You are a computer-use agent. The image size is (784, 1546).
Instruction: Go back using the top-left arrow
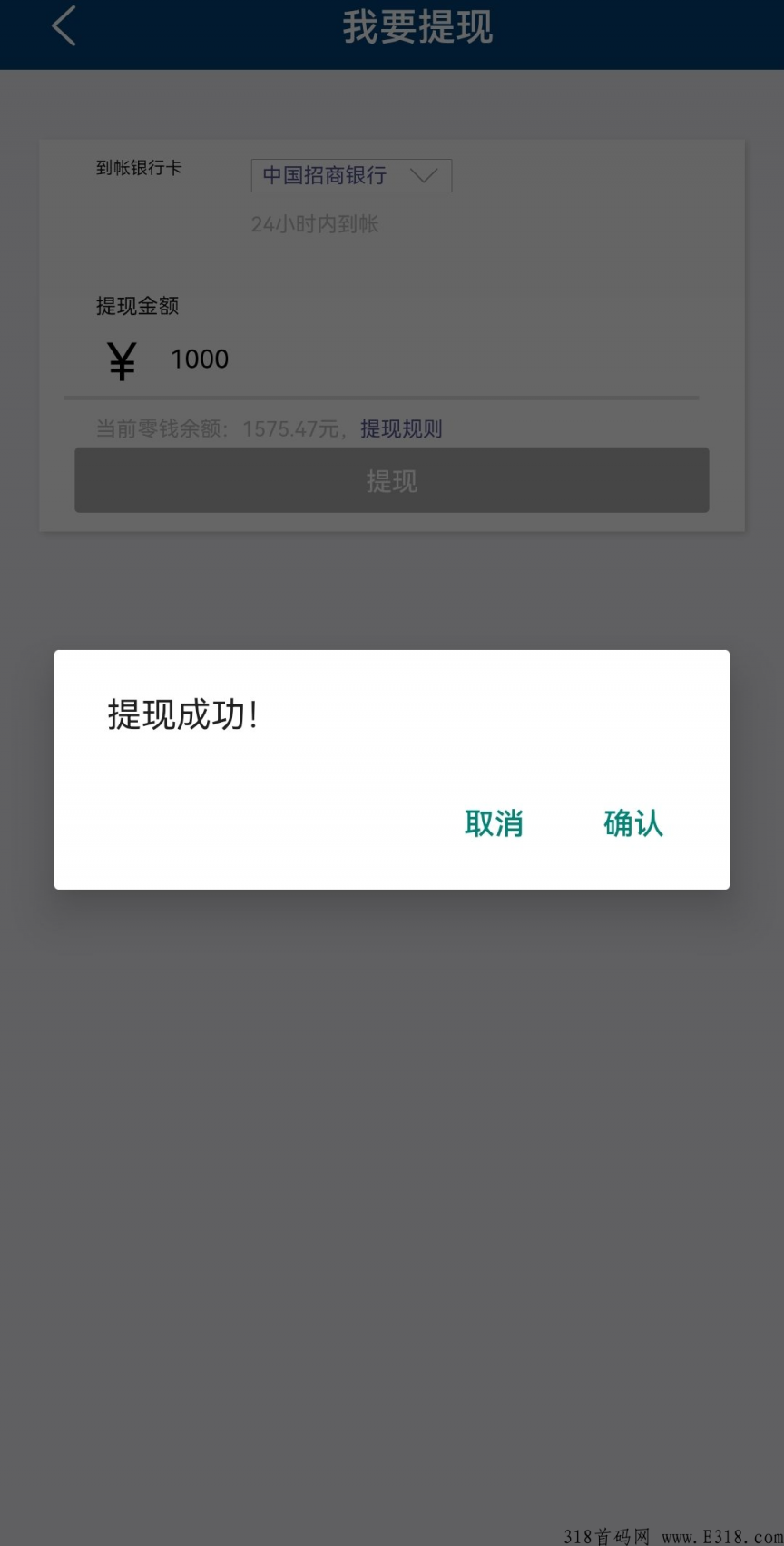(64, 26)
